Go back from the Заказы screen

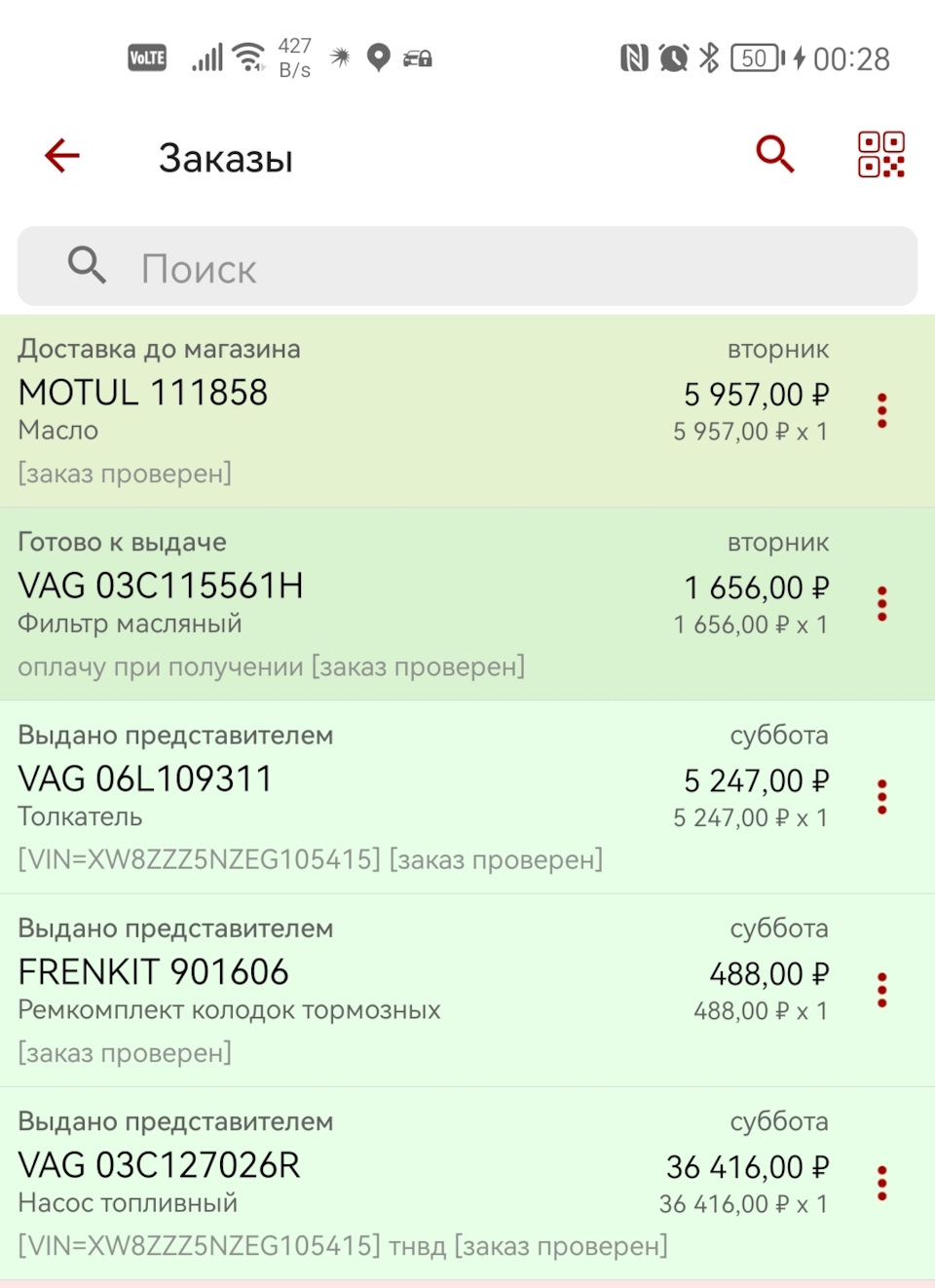click(x=62, y=156)
